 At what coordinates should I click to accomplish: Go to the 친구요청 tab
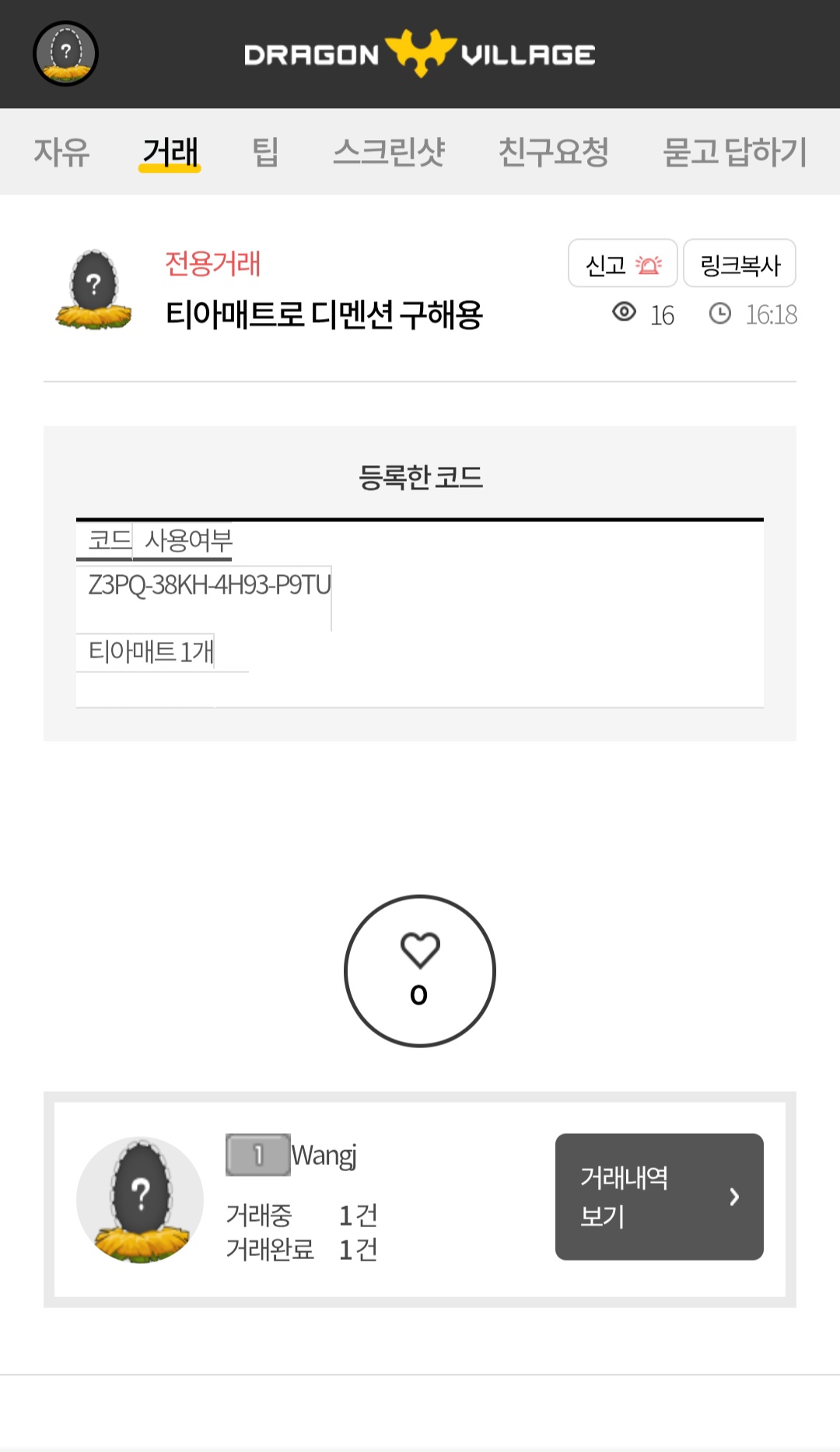pyautogui.click(x=553, y=152)
